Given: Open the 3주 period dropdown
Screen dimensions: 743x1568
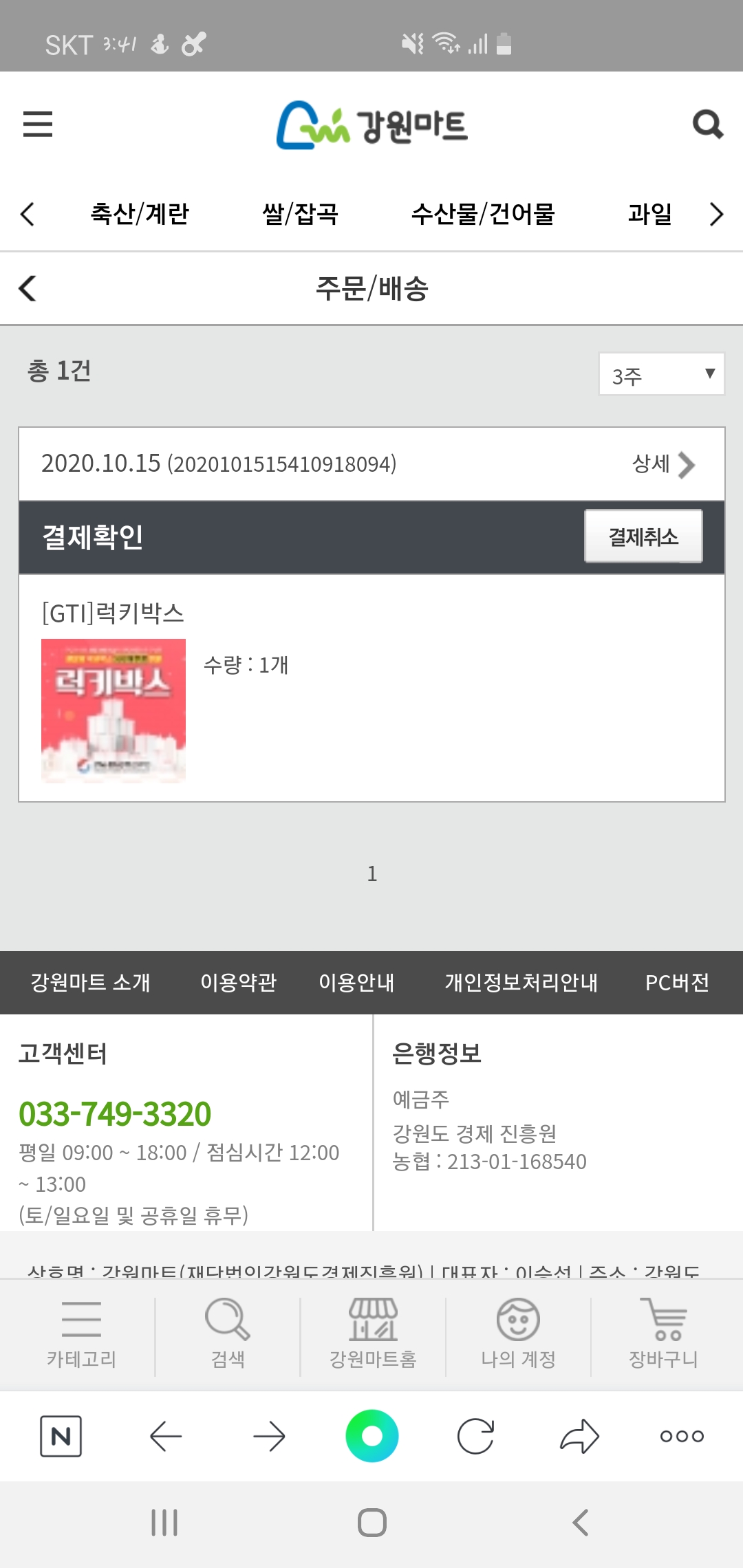Looking at the screenshot, I should tap(661, 374).
